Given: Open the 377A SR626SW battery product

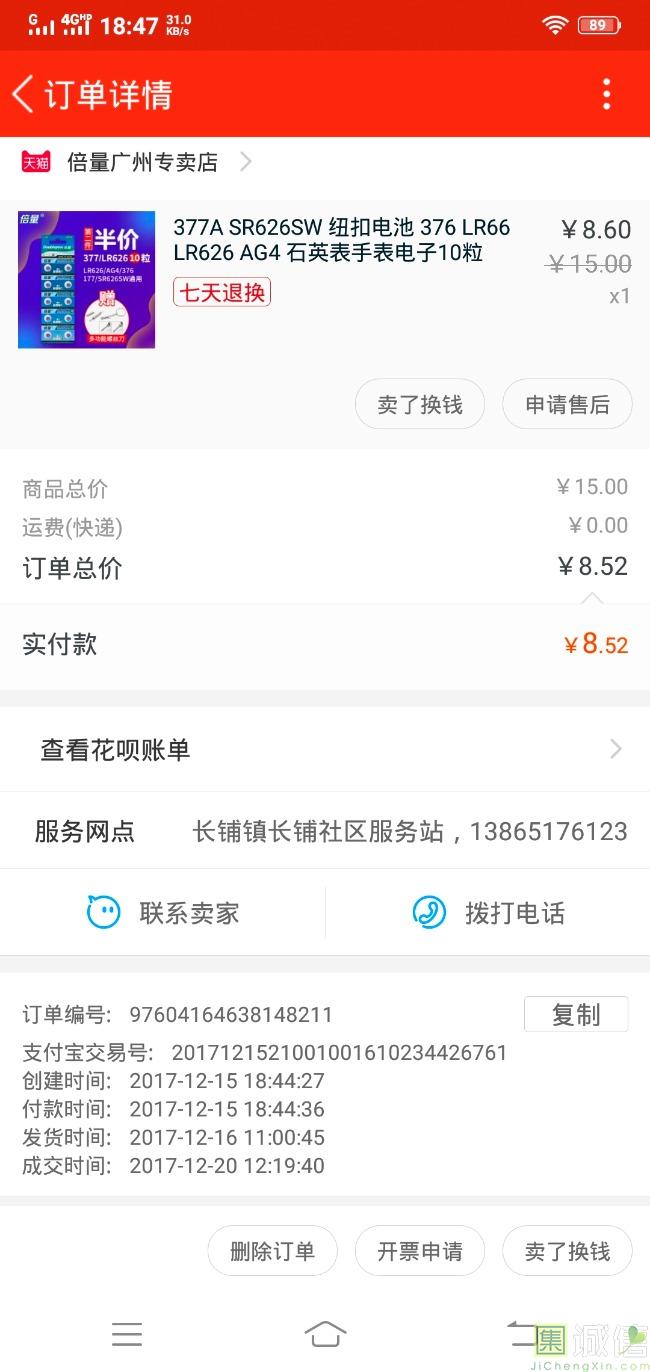Looking at the screenshot, I should point(325,280).
